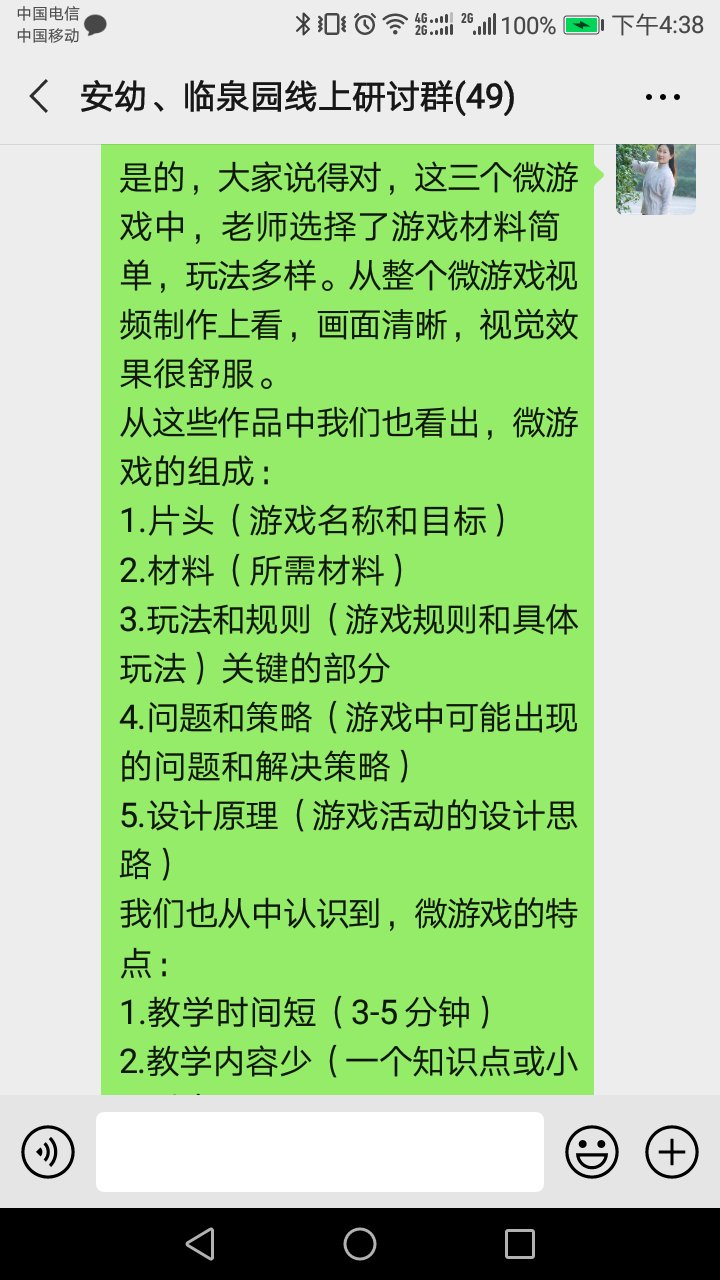Open the emoji picker

592,1152
